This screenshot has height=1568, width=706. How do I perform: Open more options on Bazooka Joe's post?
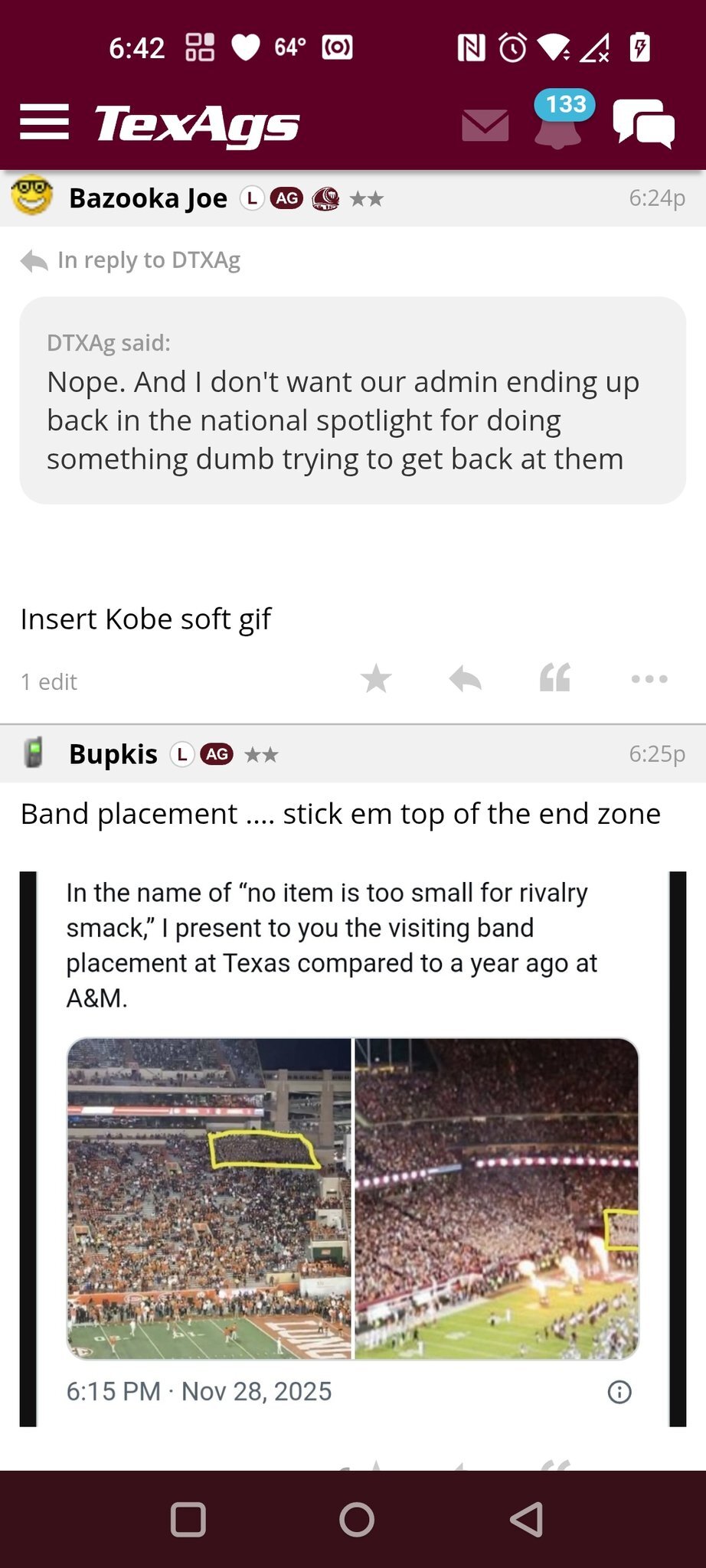(649, 679)
